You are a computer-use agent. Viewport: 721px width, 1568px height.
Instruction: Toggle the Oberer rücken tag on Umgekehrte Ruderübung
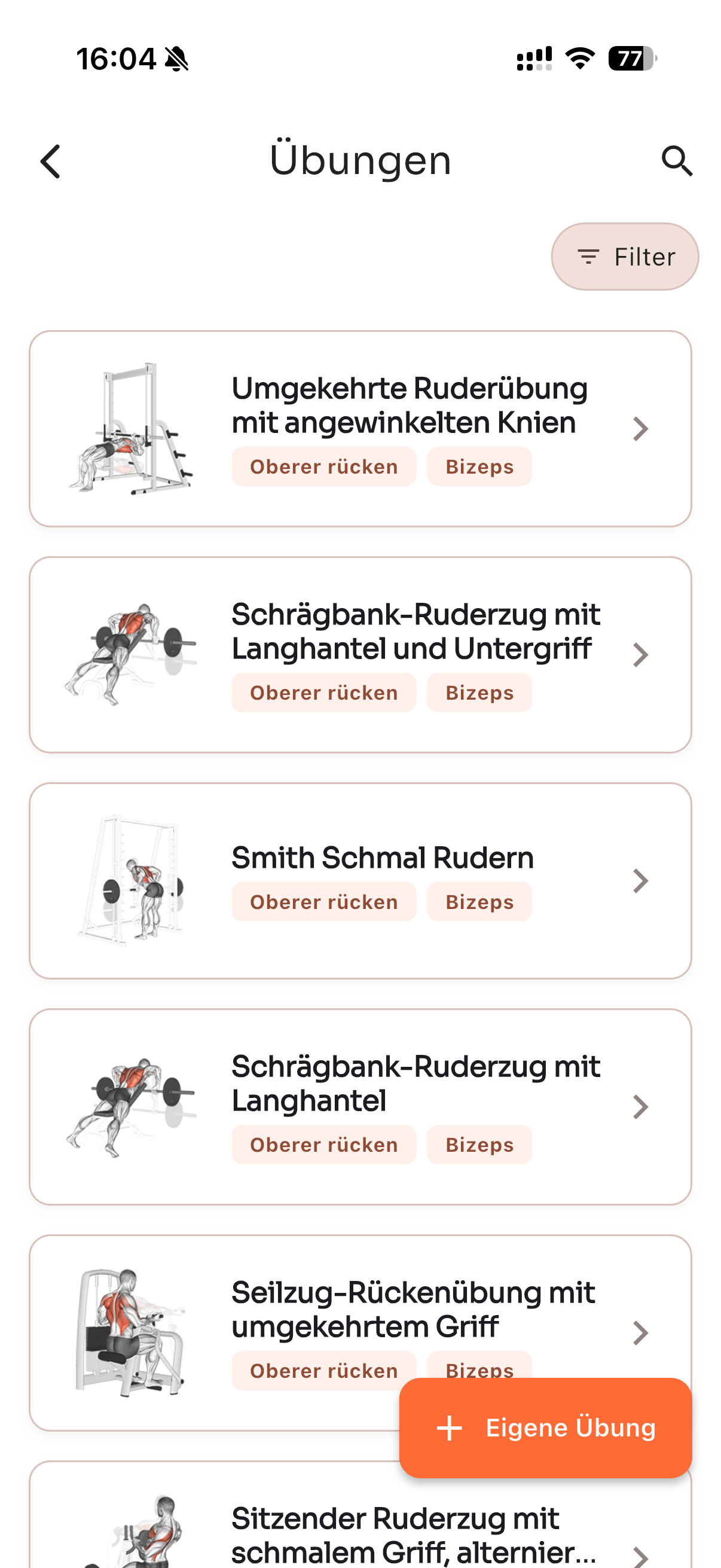pos(323,466)
